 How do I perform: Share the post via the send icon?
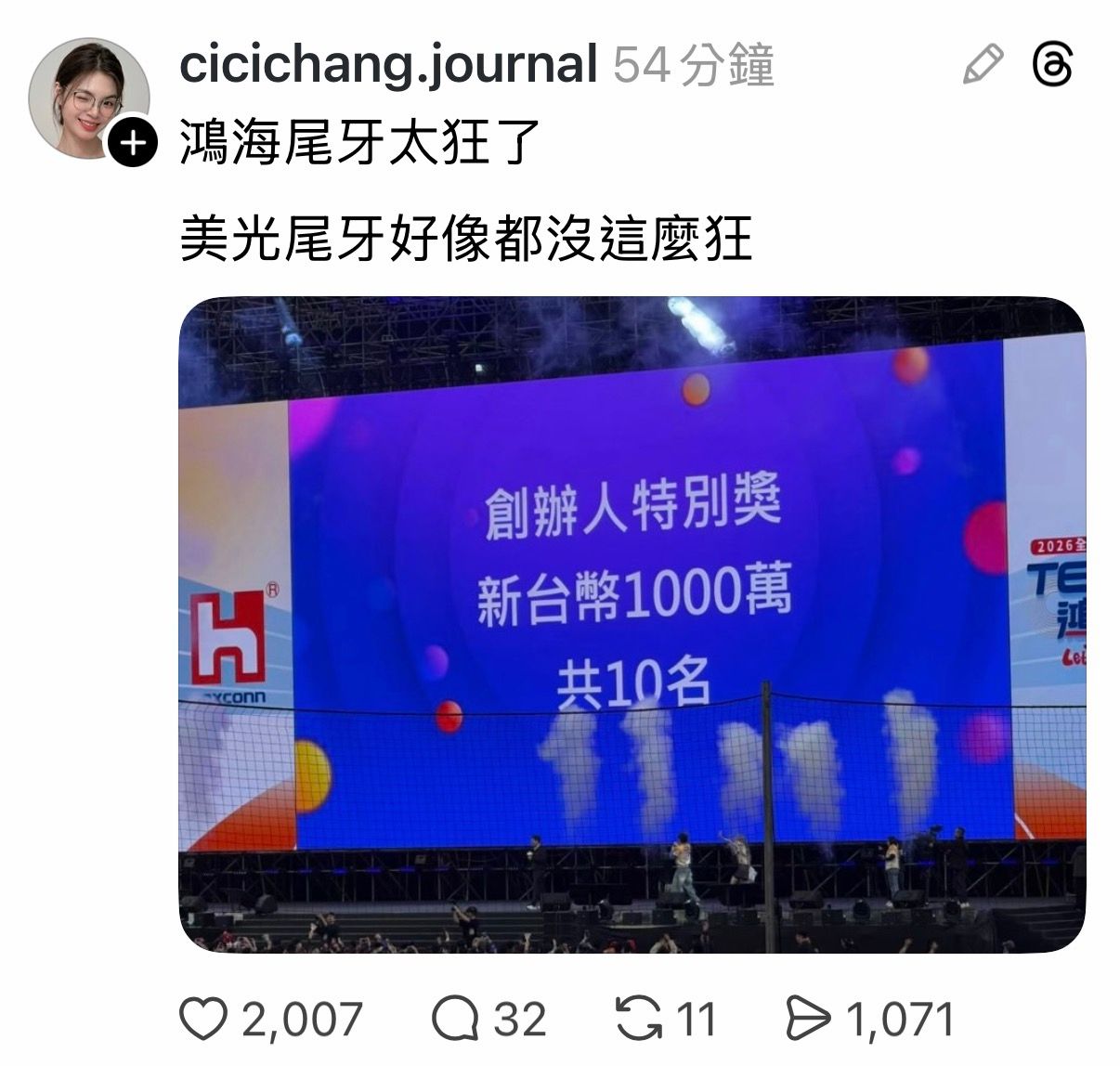click(x=807, y=1019)
